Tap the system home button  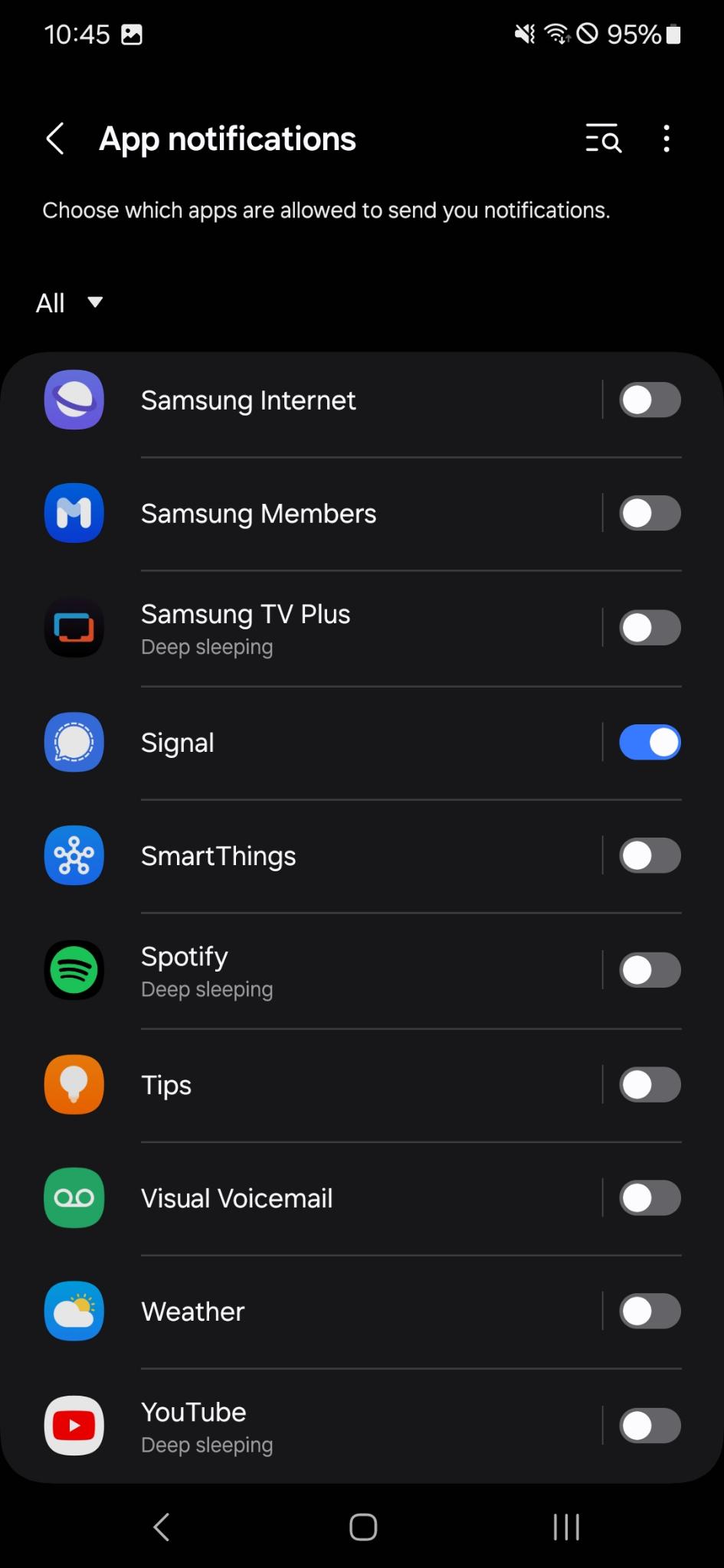(363, 1527)
